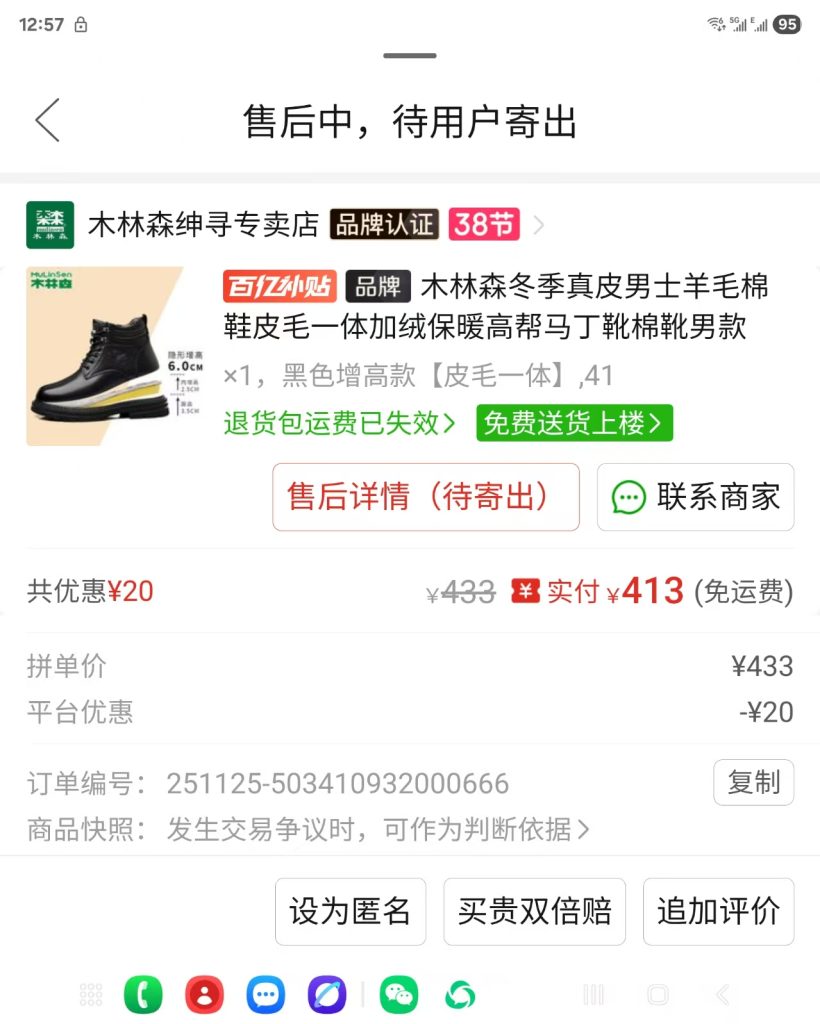This screenshot has height=1024, width=820.
Task: Contact the seller via 联系商家
Action: point(696,497)
